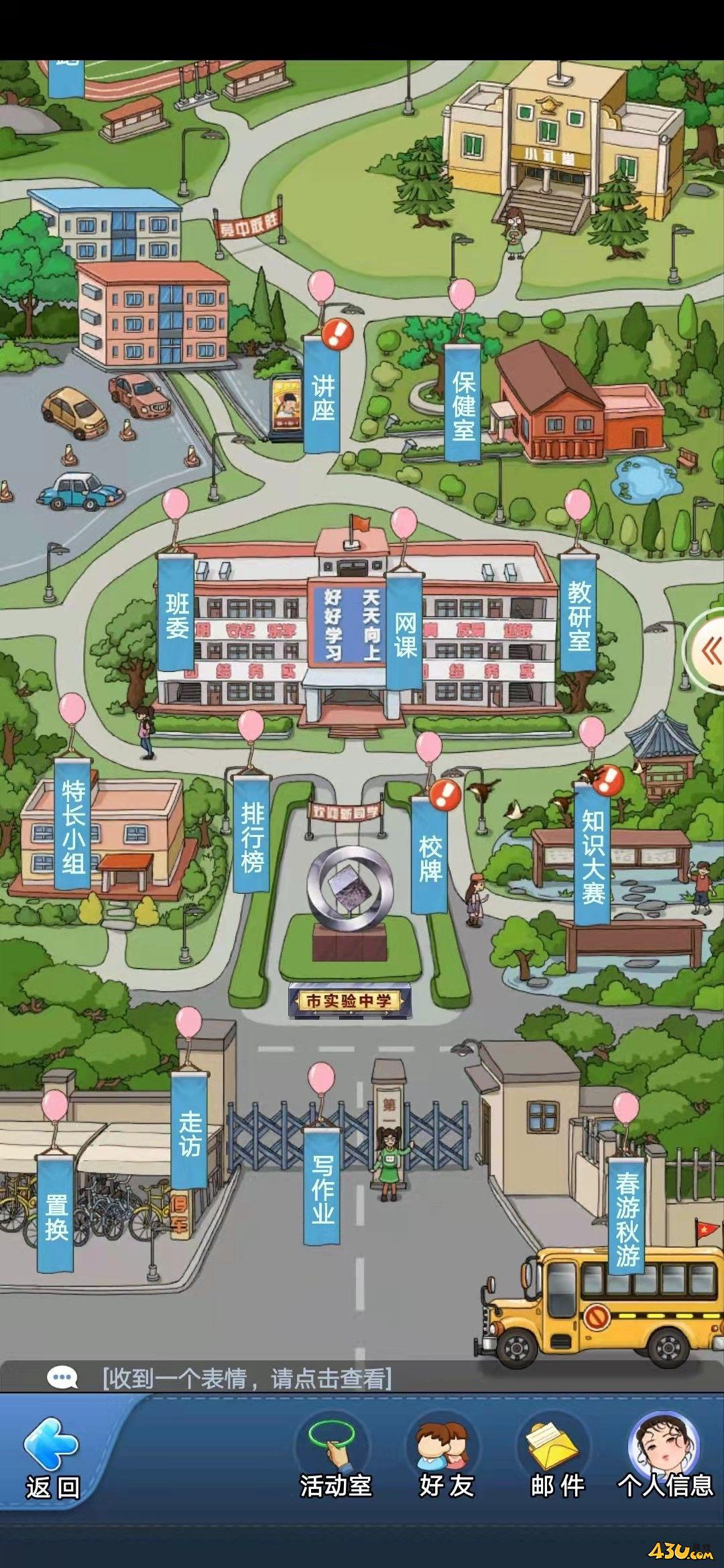Check the 邮件 mailbox

(556, 1461)
